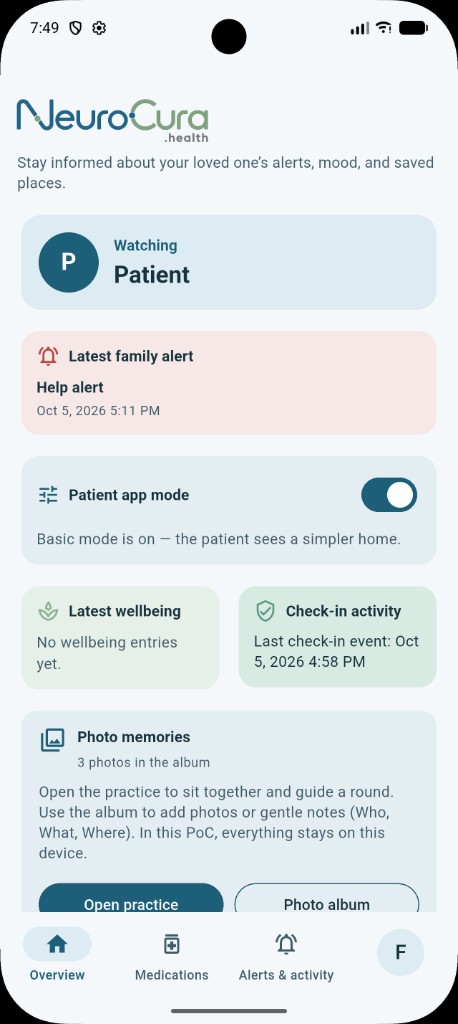Switch to the Medications tab
This screenshot has height=1024, width=458.
point(171,957)
